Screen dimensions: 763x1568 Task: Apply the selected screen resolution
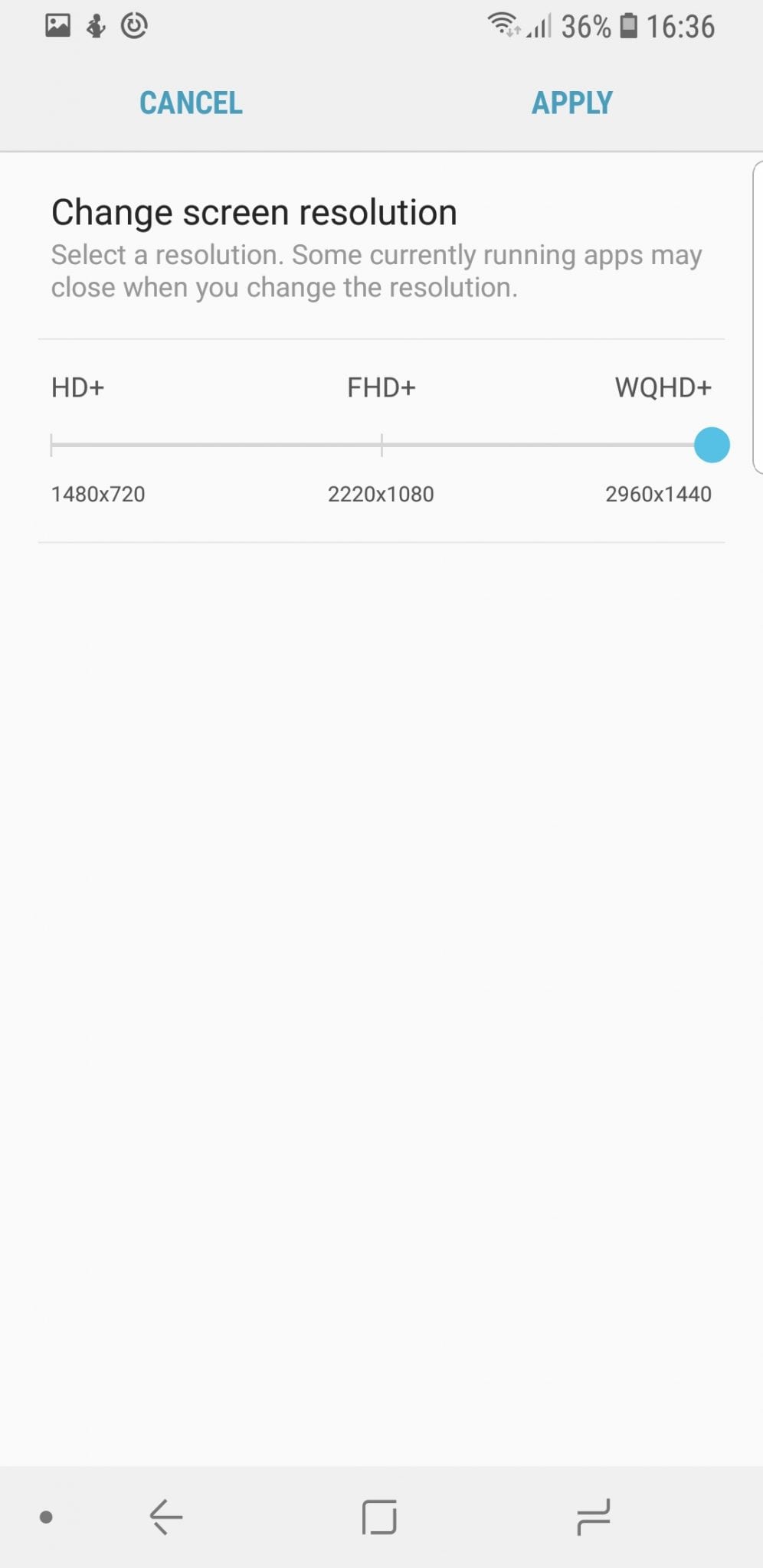point(572,103)
